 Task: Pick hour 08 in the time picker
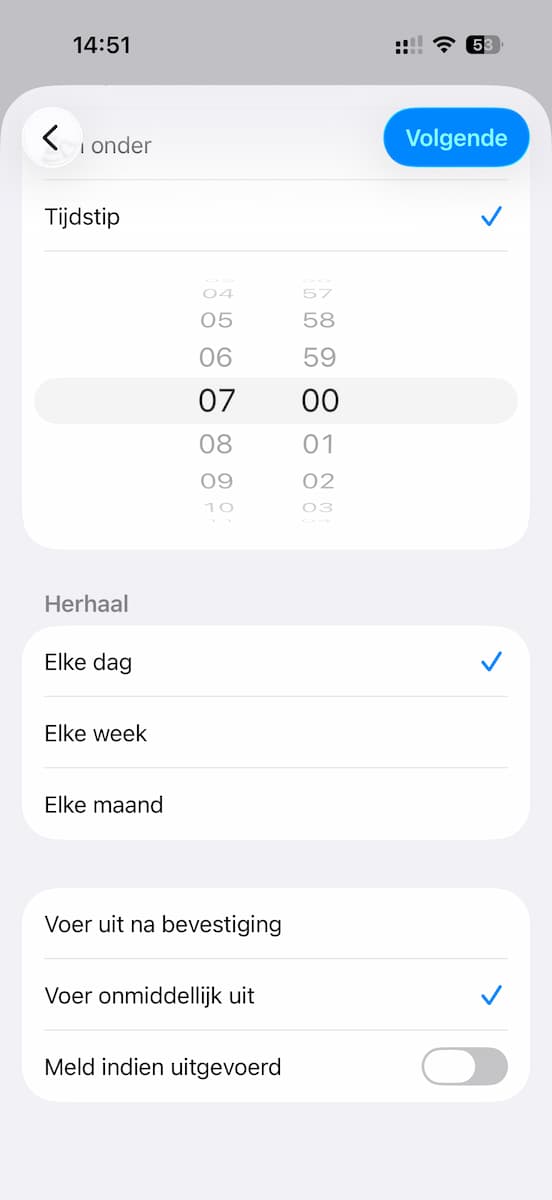[x=216, y=443]
